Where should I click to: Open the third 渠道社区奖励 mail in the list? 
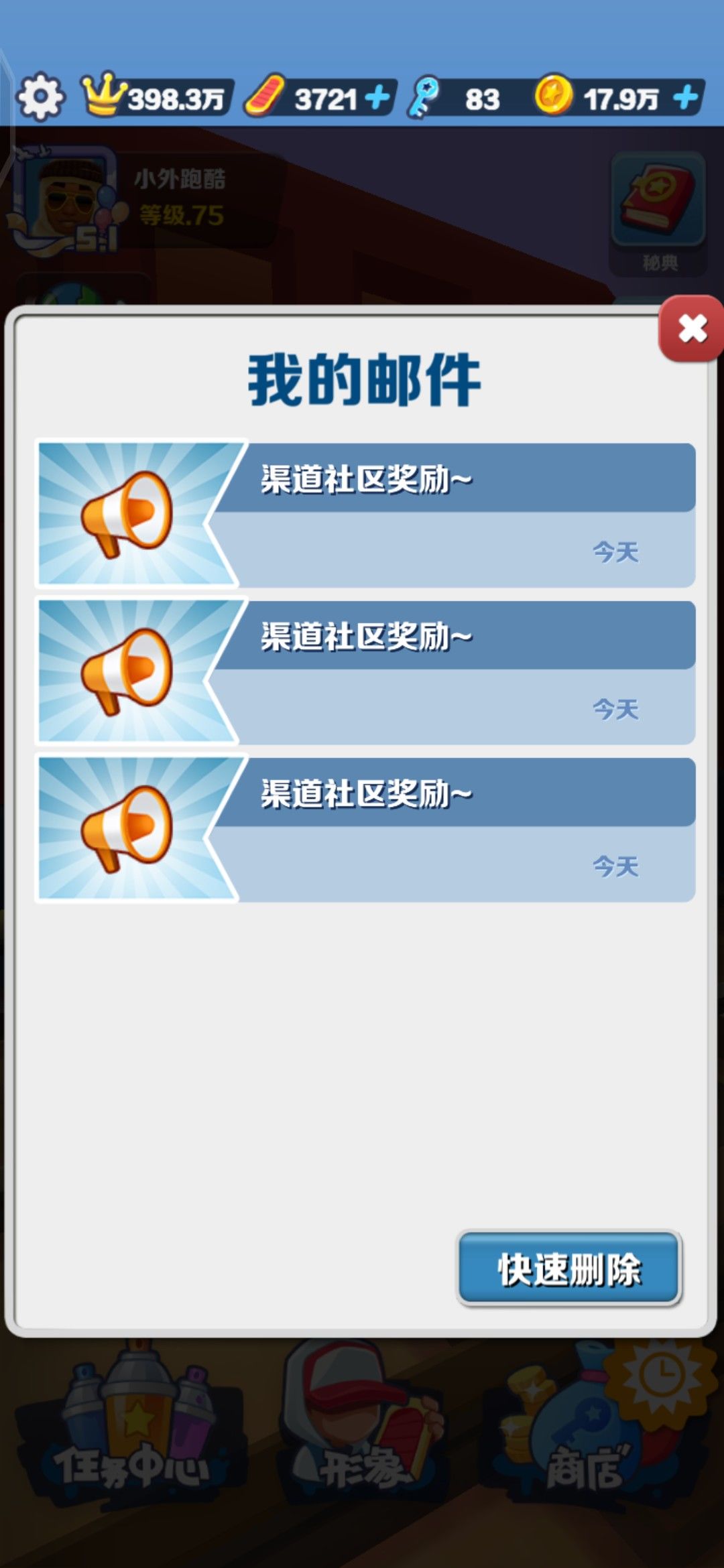pos(365,830)
